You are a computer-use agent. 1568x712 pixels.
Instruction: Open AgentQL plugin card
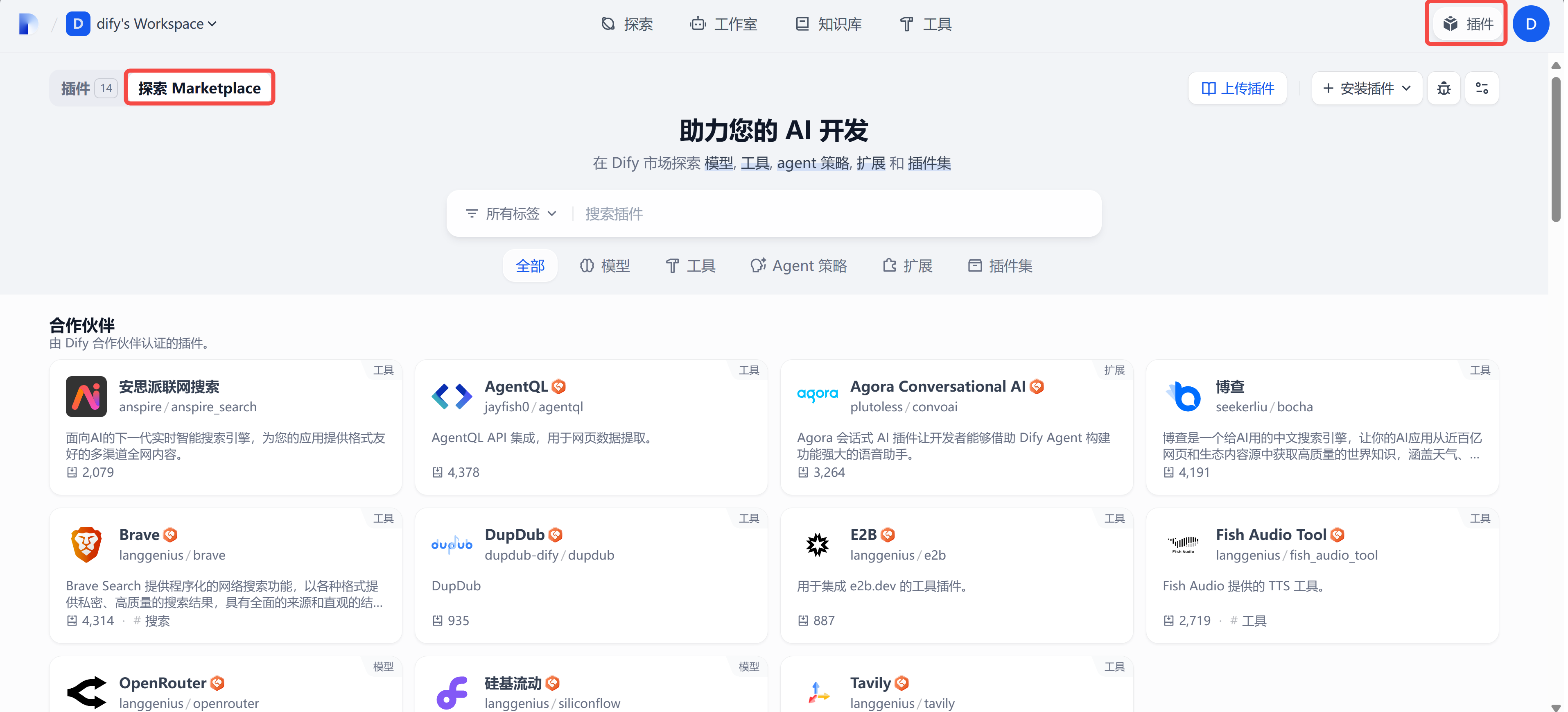tap(590, 427)
